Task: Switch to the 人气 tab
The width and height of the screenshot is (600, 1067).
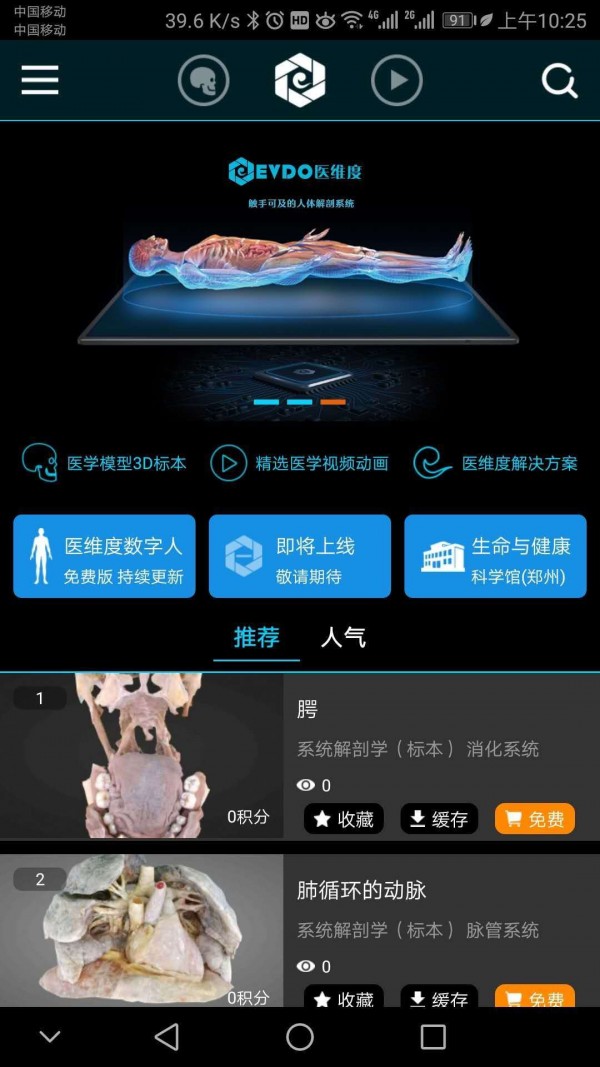Action: pyautogui.click(x=343, y=637)
